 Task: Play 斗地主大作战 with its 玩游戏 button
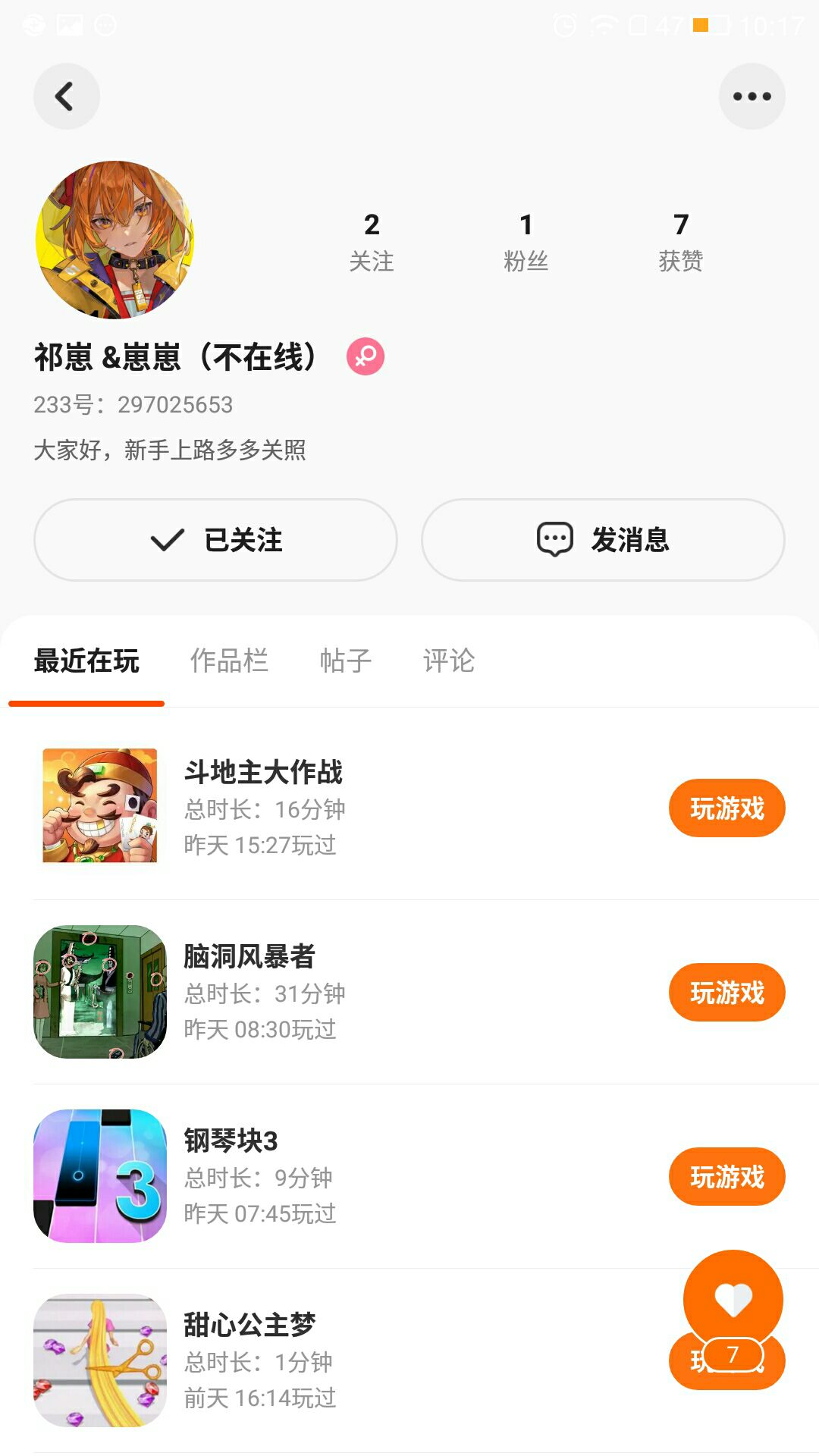[726, 808]
